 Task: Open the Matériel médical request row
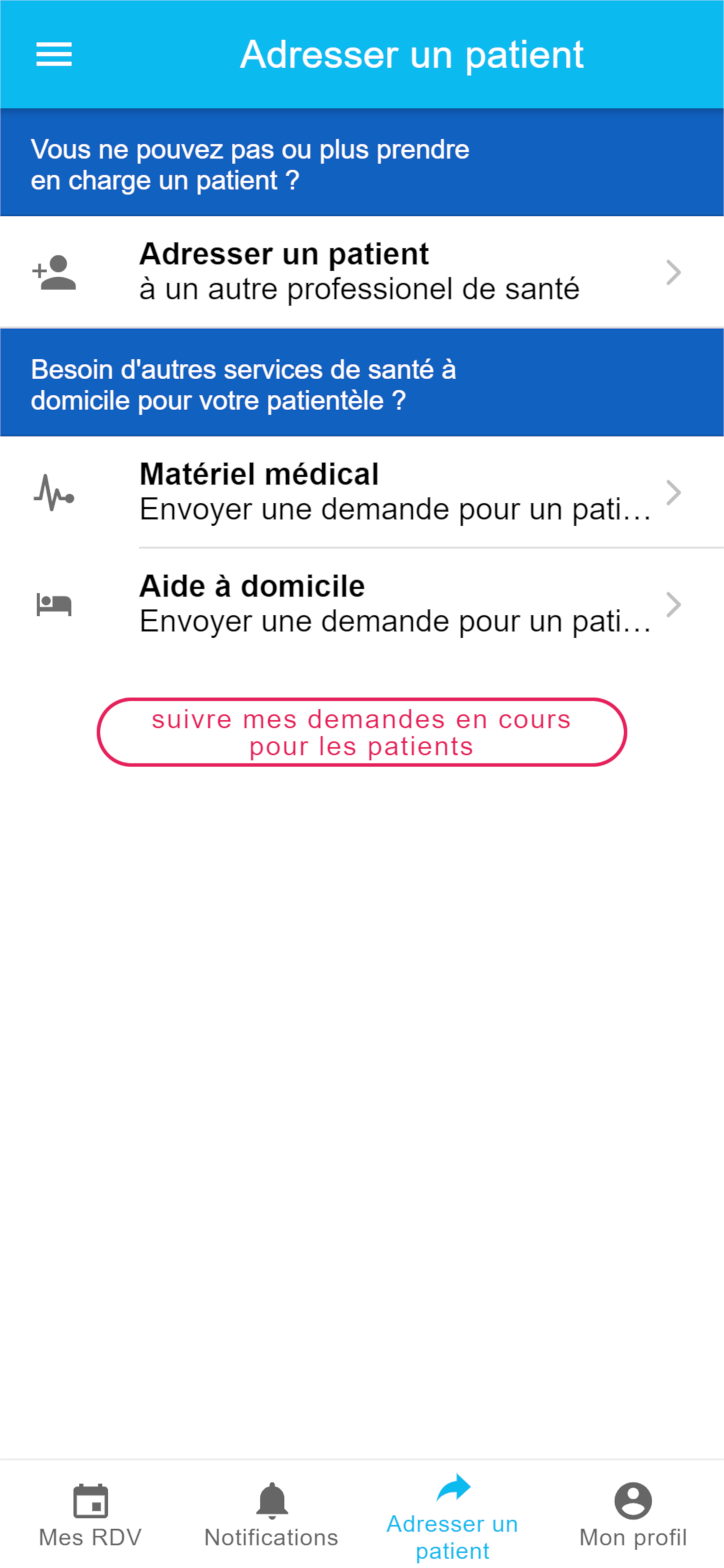362,492
